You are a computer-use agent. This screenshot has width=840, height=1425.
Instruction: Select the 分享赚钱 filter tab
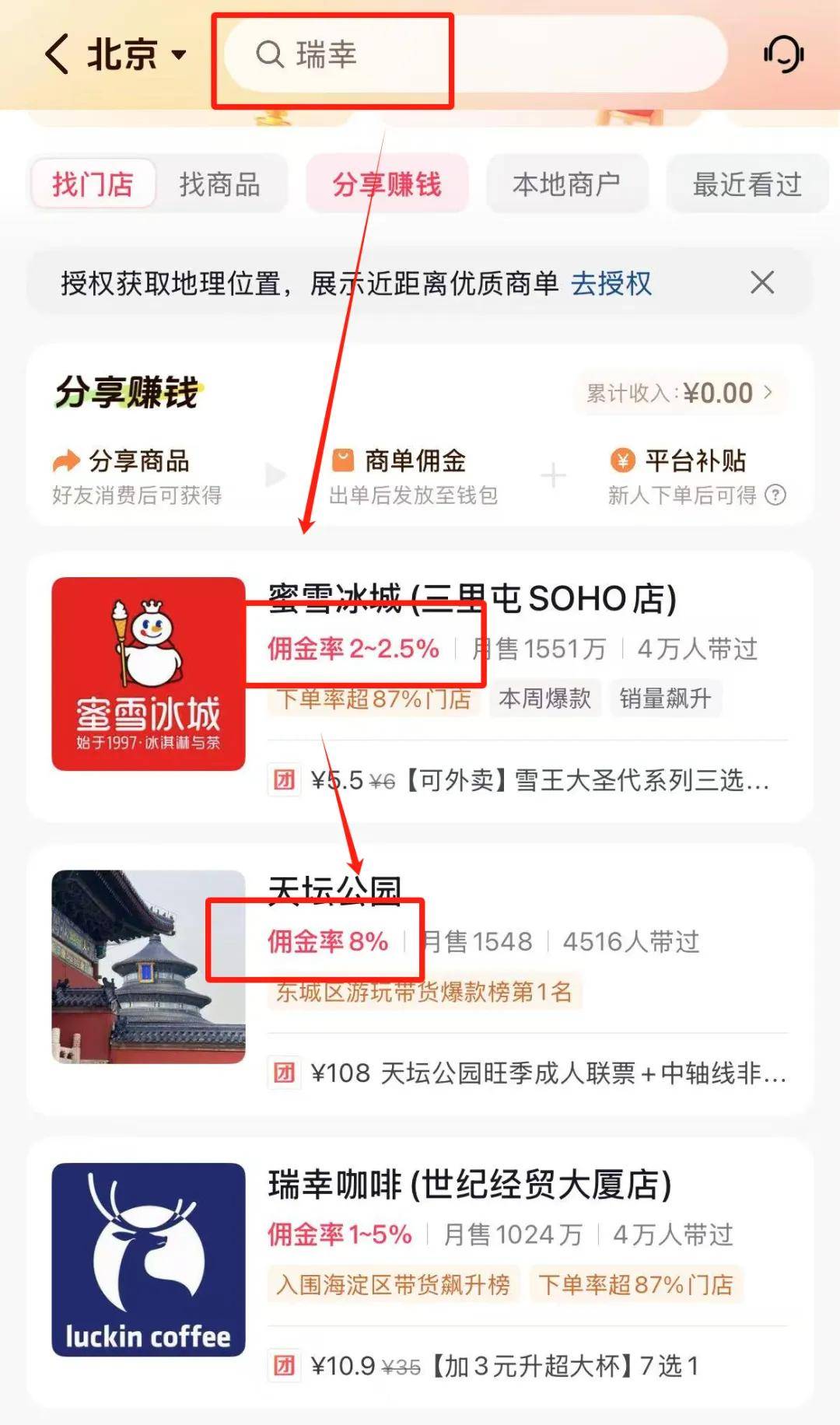click(387, 184)
